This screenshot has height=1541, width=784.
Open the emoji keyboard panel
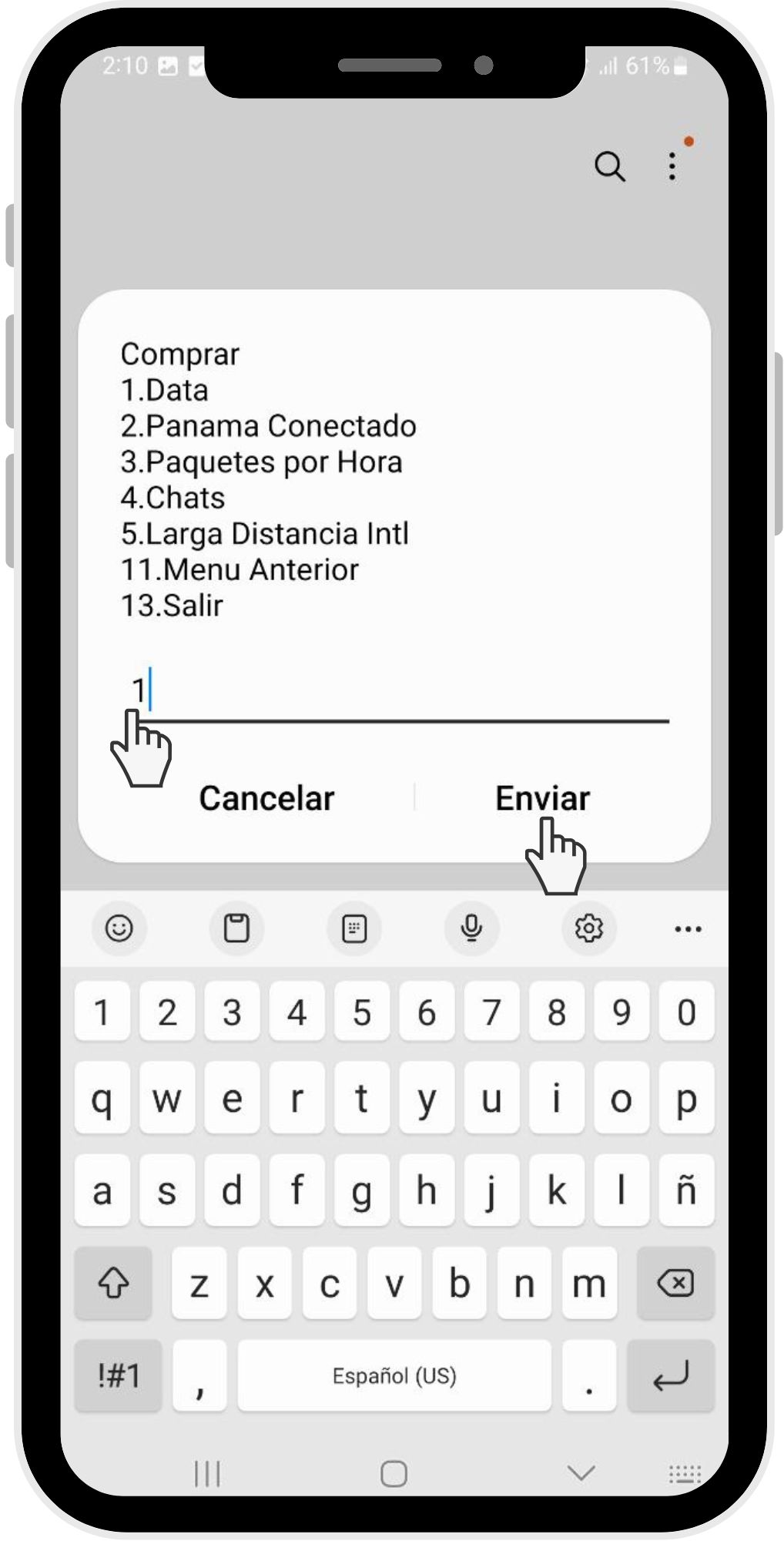(x=119, y=928)
